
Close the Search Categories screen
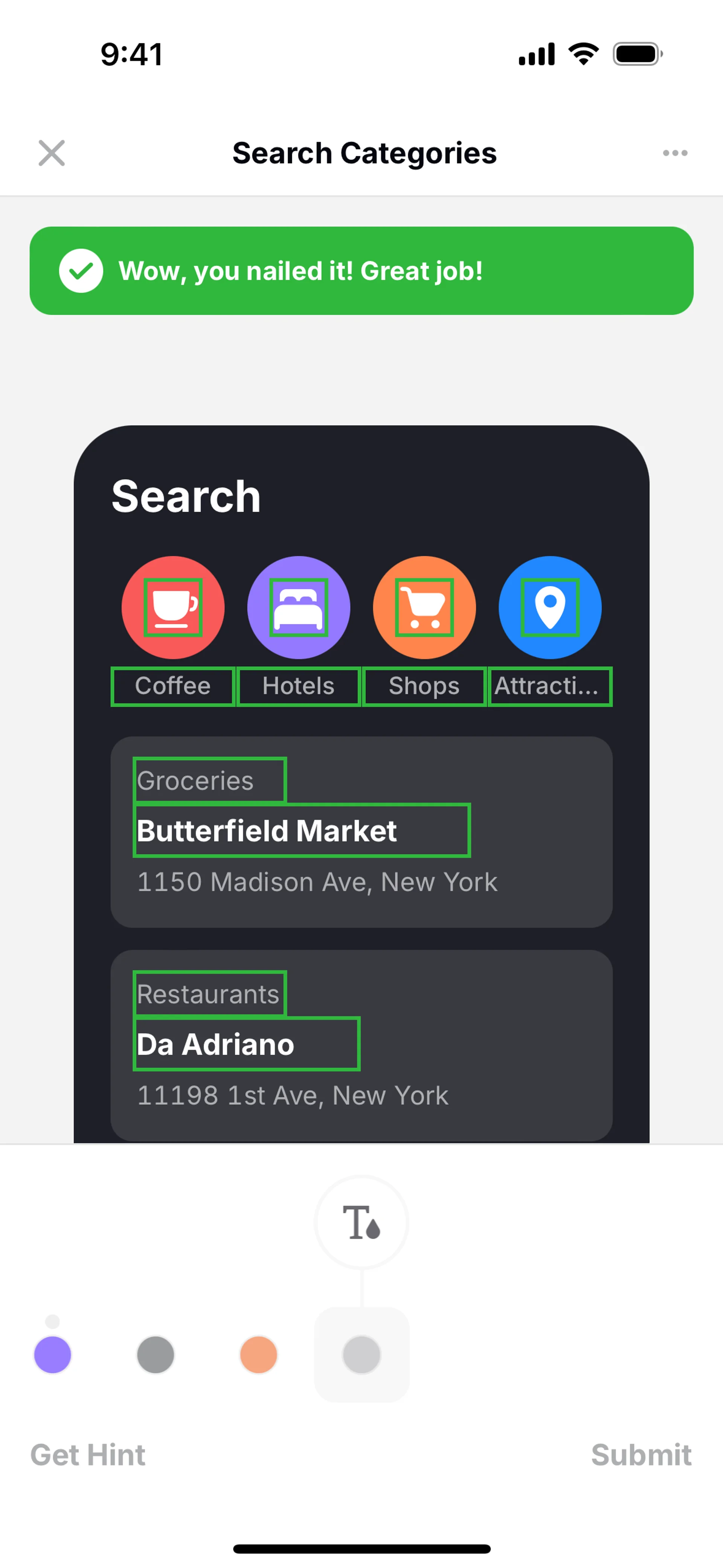click(52, 153)
